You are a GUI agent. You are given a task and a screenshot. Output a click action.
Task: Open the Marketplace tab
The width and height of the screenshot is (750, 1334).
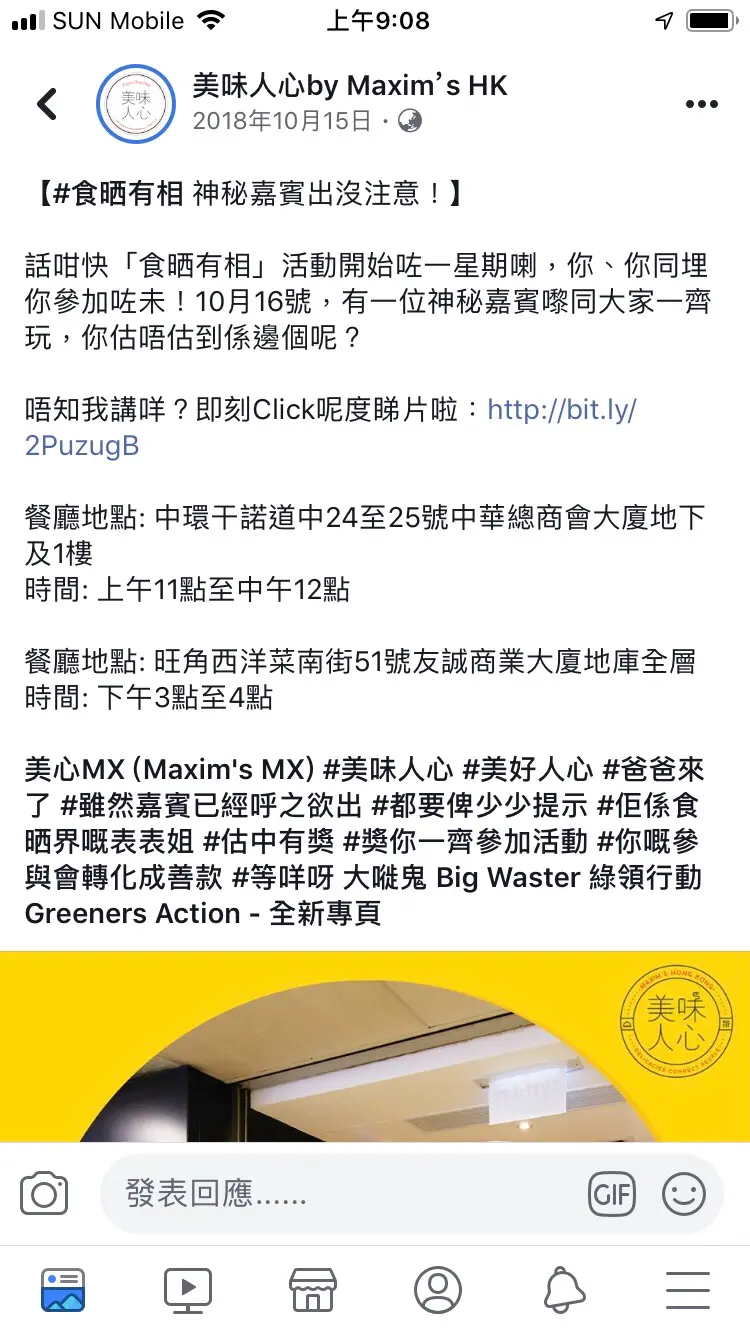pyautogui.click(x=312, y=1289)
